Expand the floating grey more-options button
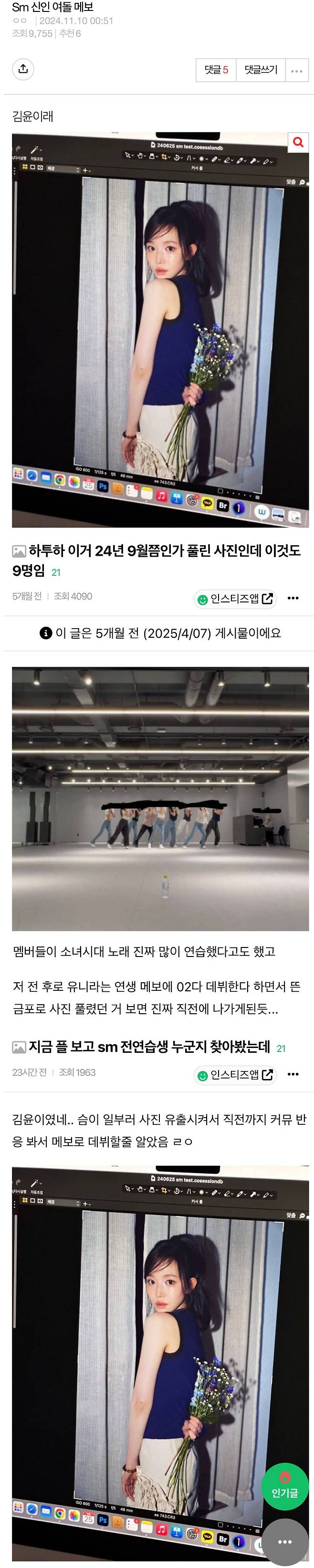Image resolution: width=314 pixels, height=1568 pixels. tap(284, 1541)
